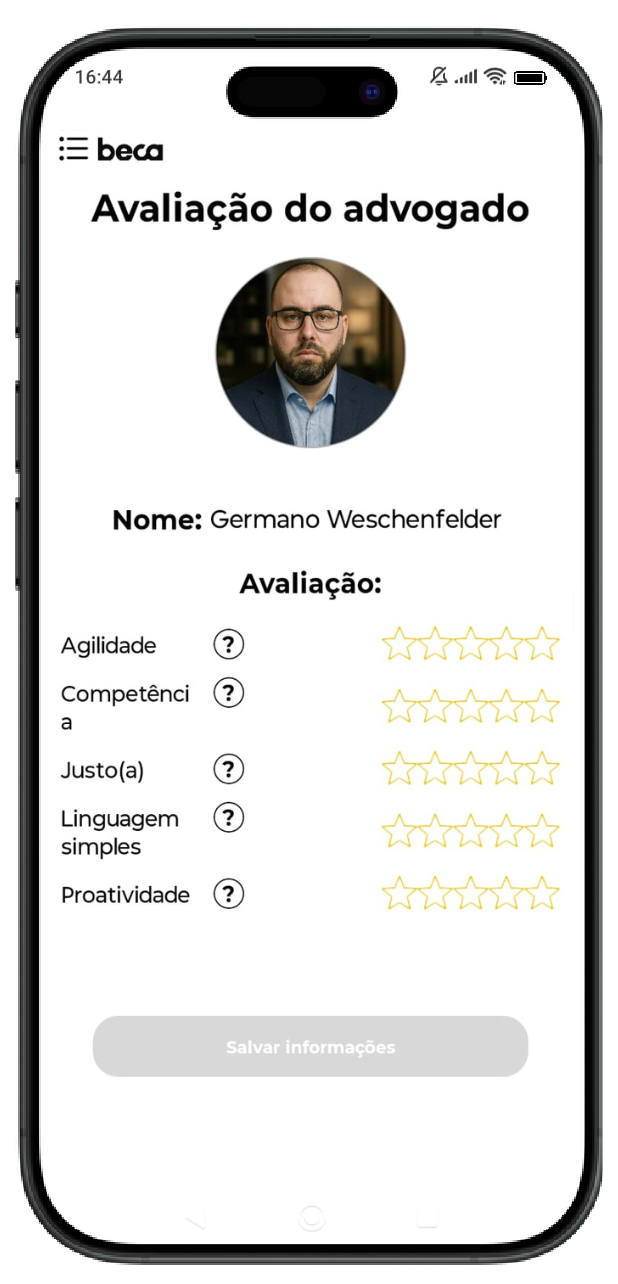
Task: Tap the question mark next to Justo(a)
Action: pos(229,769)
